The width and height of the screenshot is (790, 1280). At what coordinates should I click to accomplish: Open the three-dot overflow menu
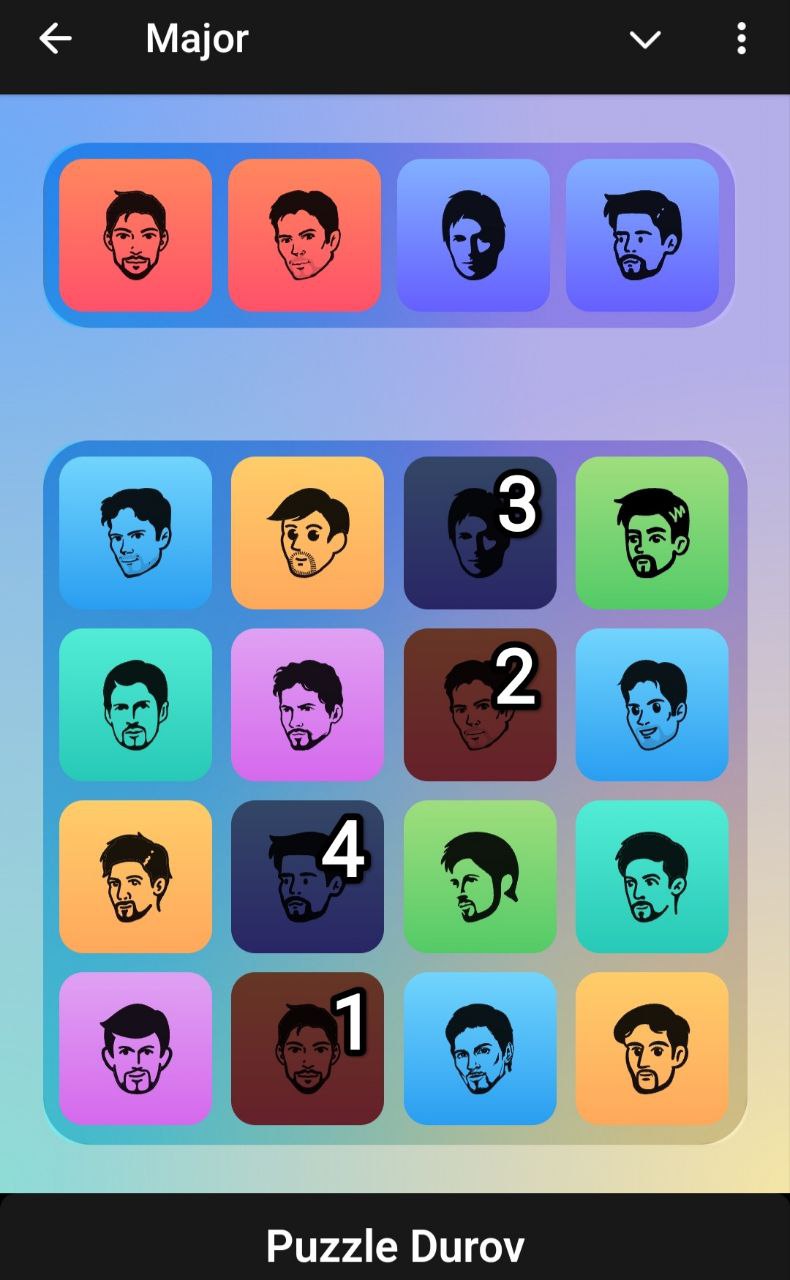click(x=741, y=40)
